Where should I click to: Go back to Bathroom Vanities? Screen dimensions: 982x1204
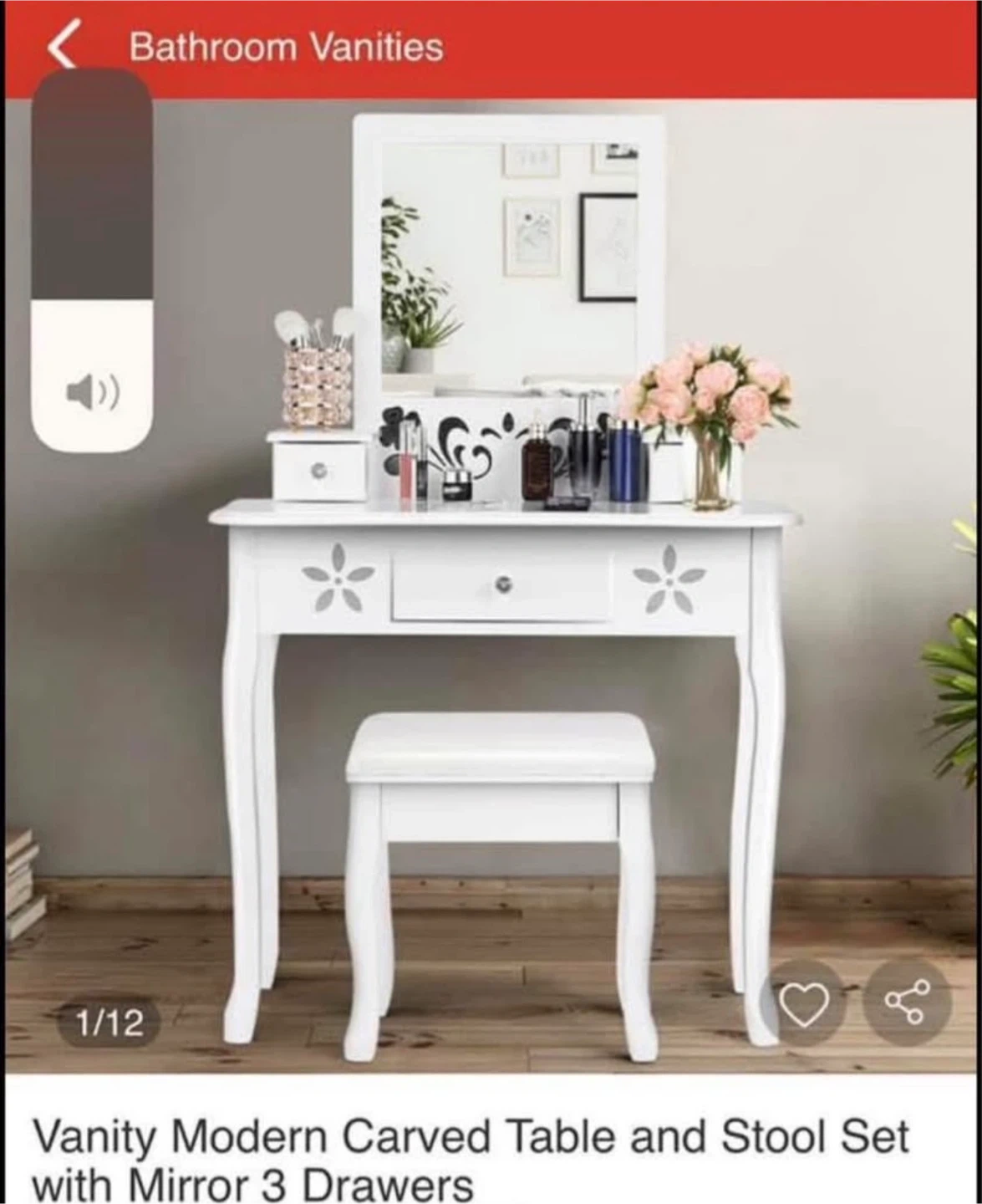[63, 46]
